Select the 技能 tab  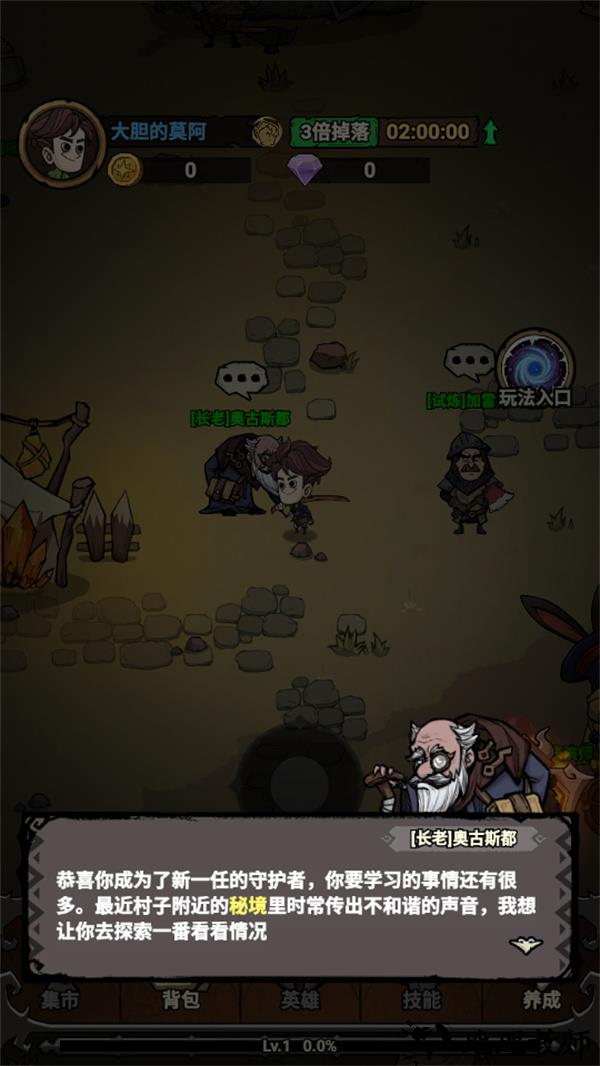[421, 998]
